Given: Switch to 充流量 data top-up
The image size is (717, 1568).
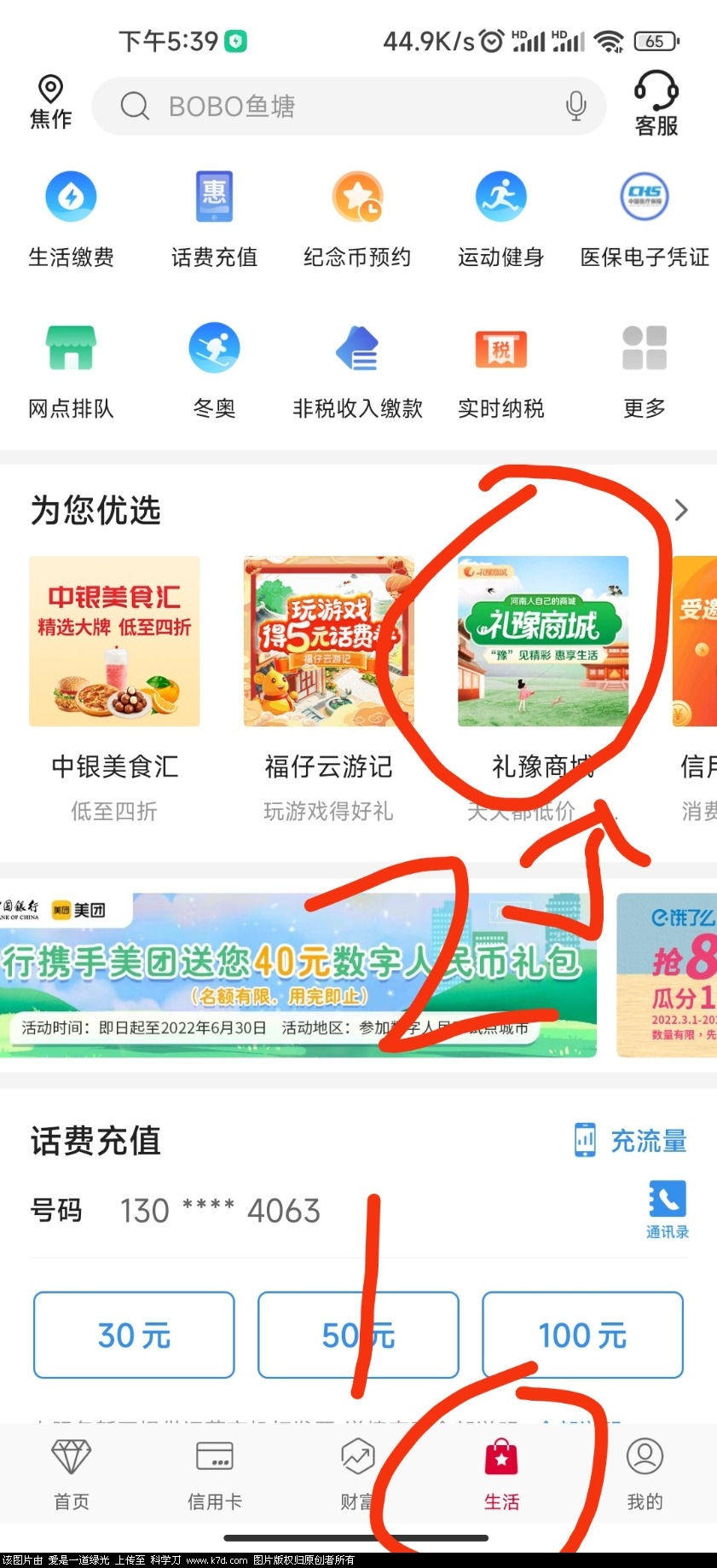Looking at the screenshot, I should click(x=631, y=1141).
